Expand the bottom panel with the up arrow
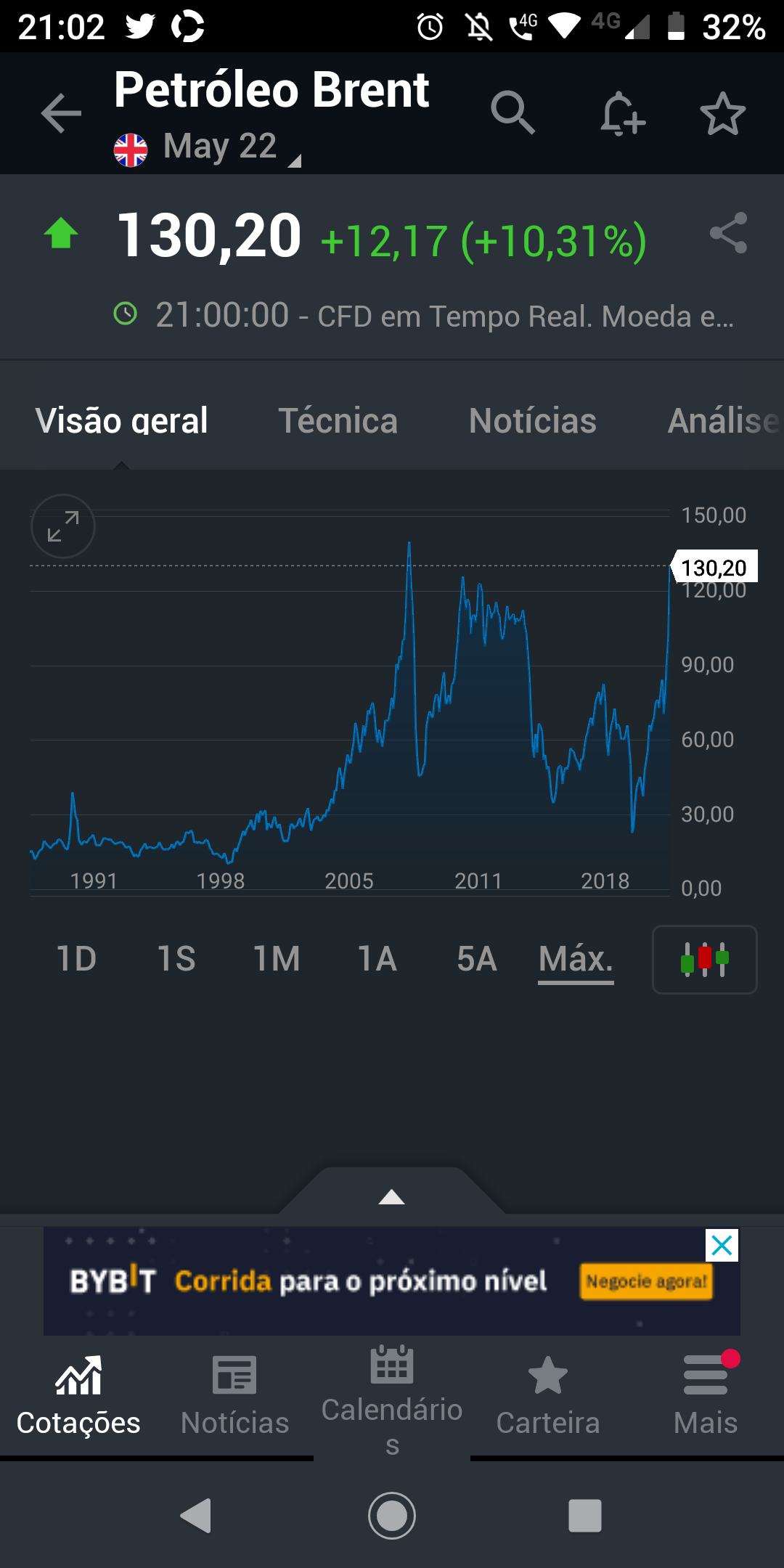The image size is (784, 1568). 392,1196
